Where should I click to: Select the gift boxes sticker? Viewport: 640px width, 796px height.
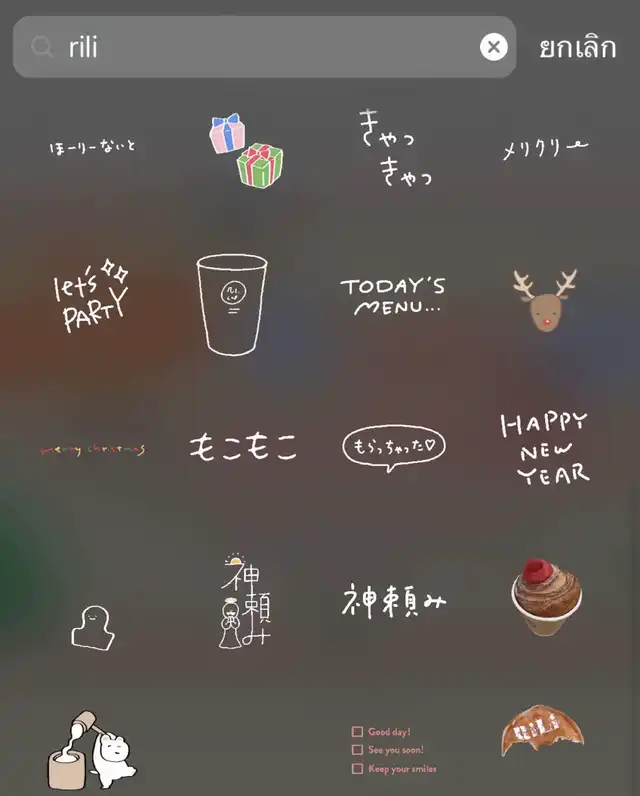[x=246, y=150]
